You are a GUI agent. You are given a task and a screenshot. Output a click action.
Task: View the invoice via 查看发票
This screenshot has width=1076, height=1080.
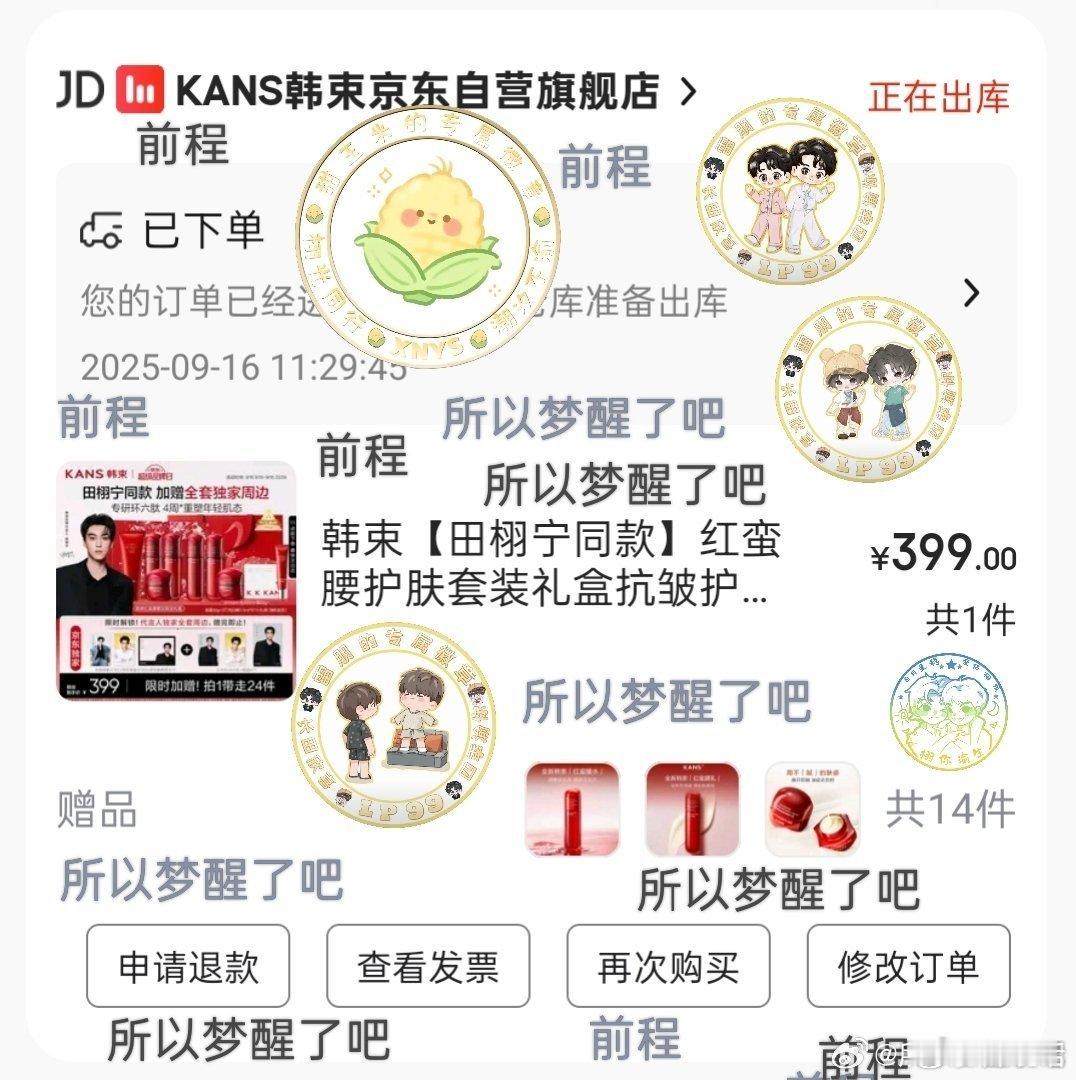[x=428, y=966]
